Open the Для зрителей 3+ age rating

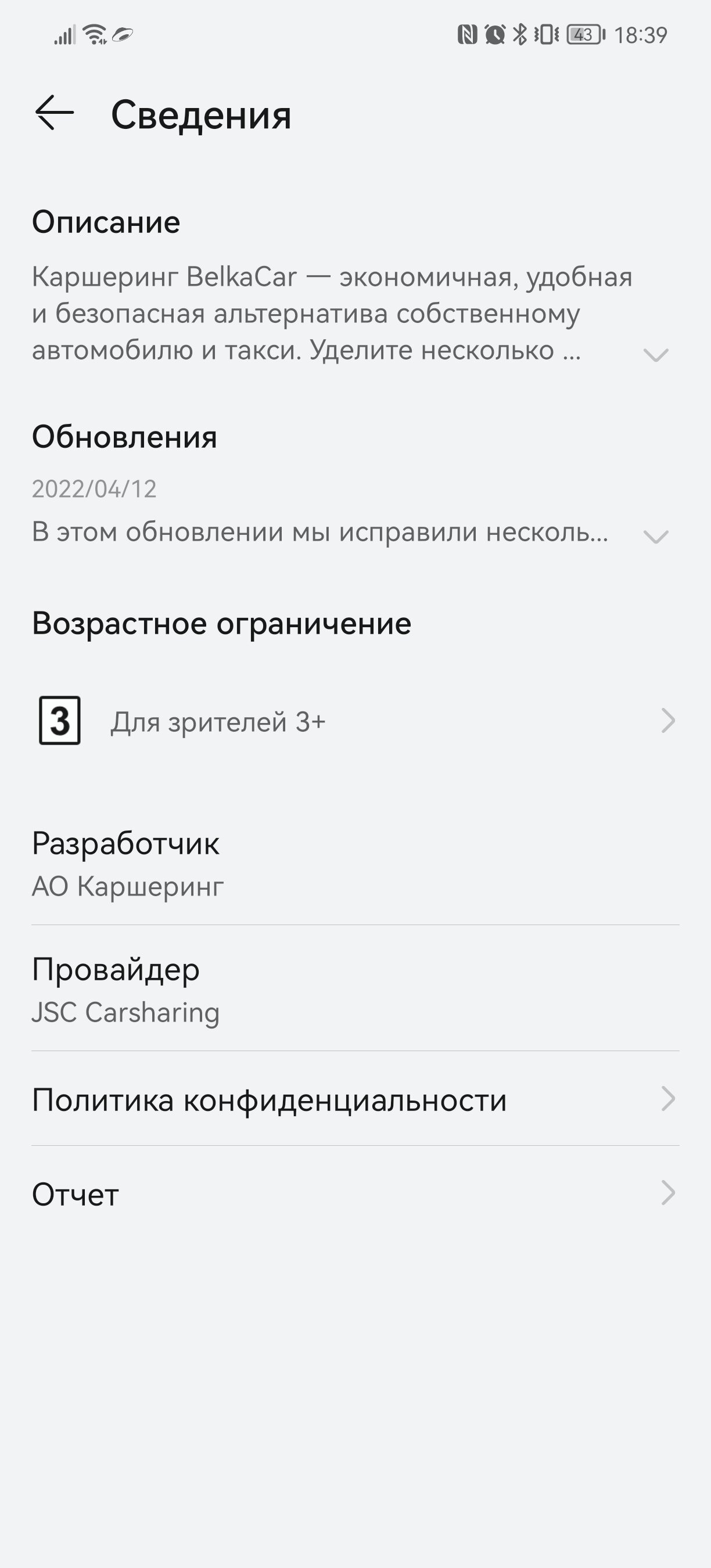(x=355, y=721)
